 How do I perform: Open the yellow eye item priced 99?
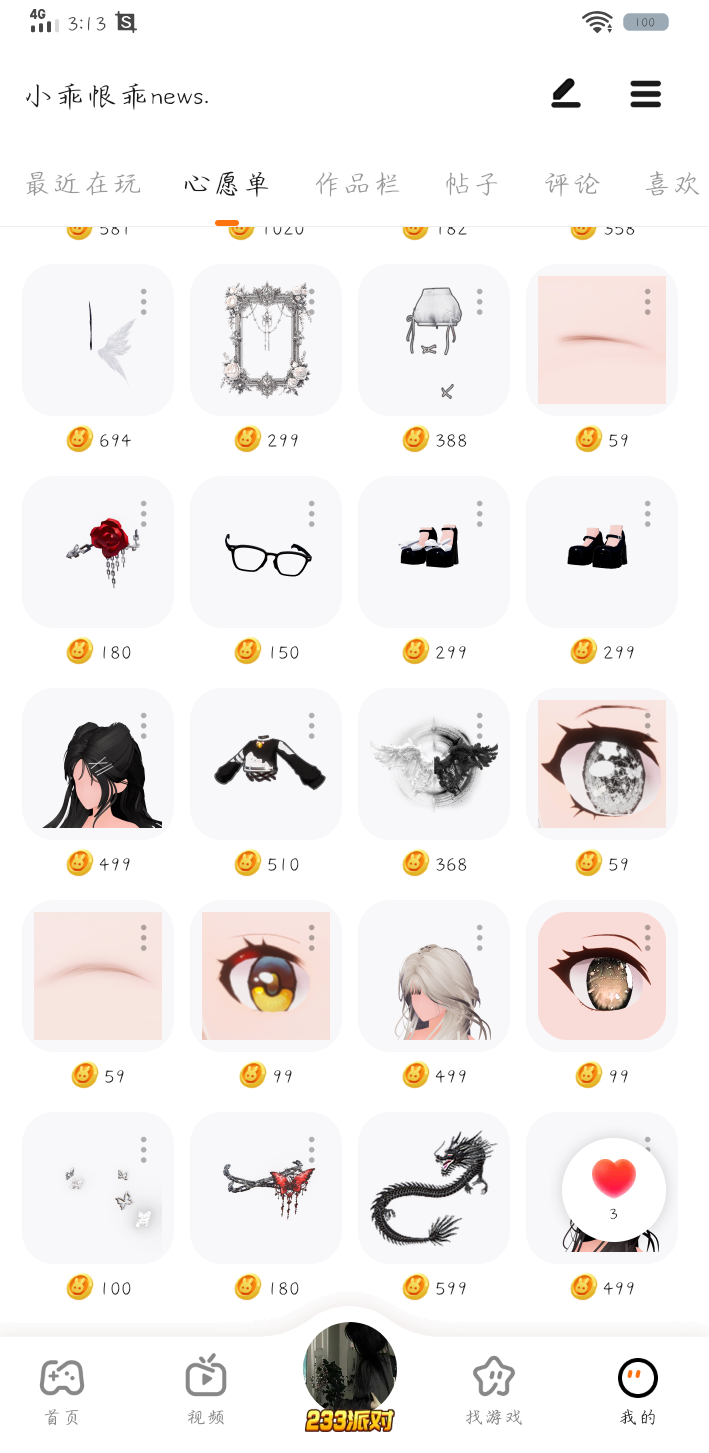266,976
